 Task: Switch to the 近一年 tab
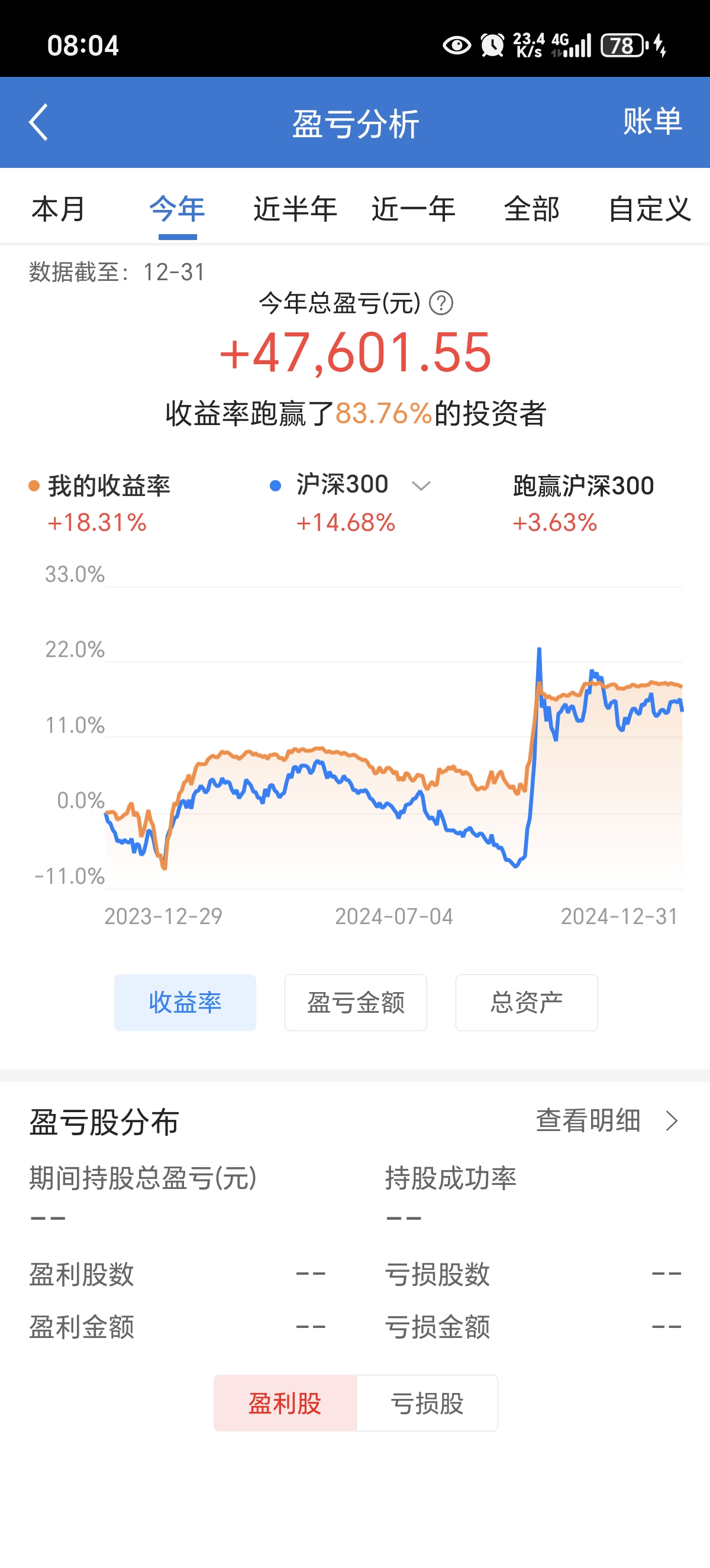413,209
